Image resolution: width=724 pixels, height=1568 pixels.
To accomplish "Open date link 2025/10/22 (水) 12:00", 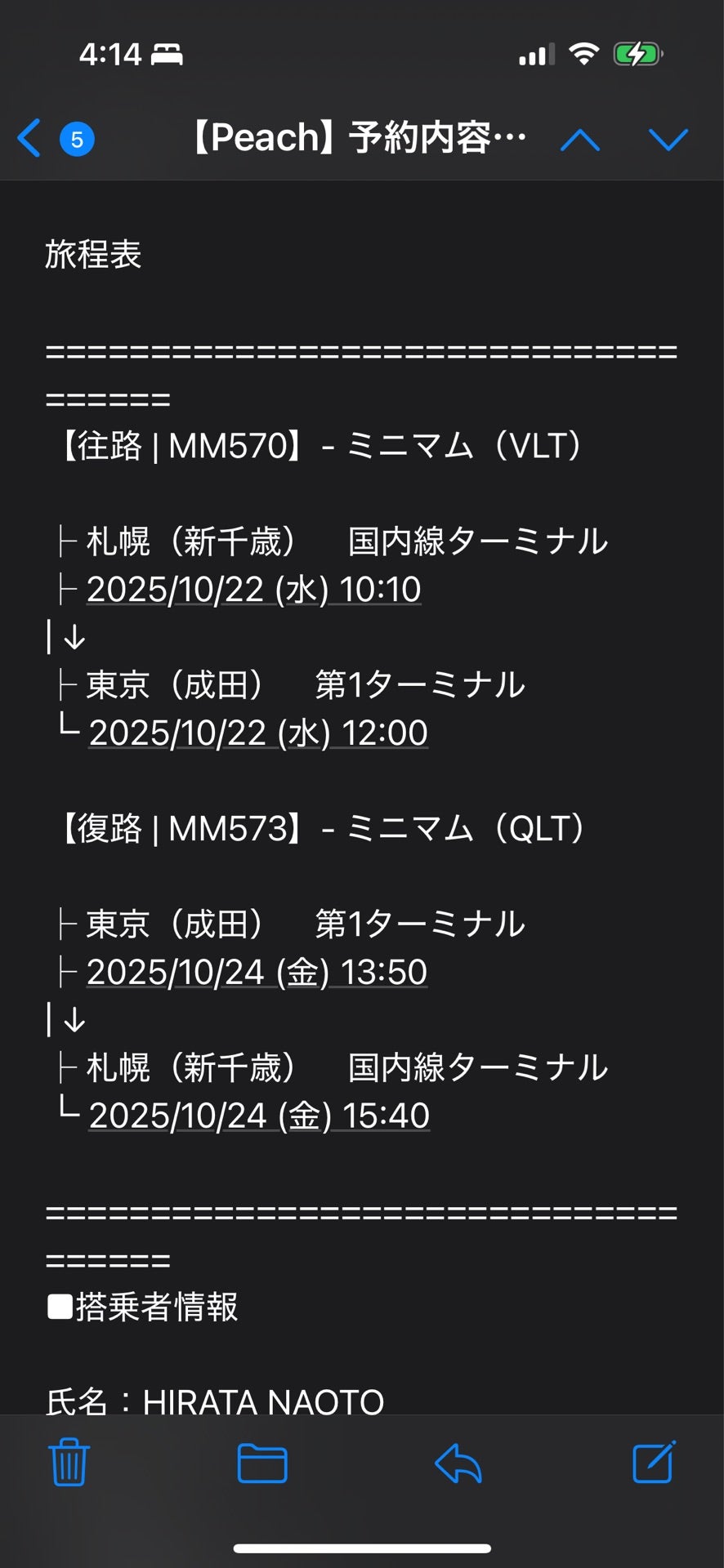I will [x=257, y=733].
